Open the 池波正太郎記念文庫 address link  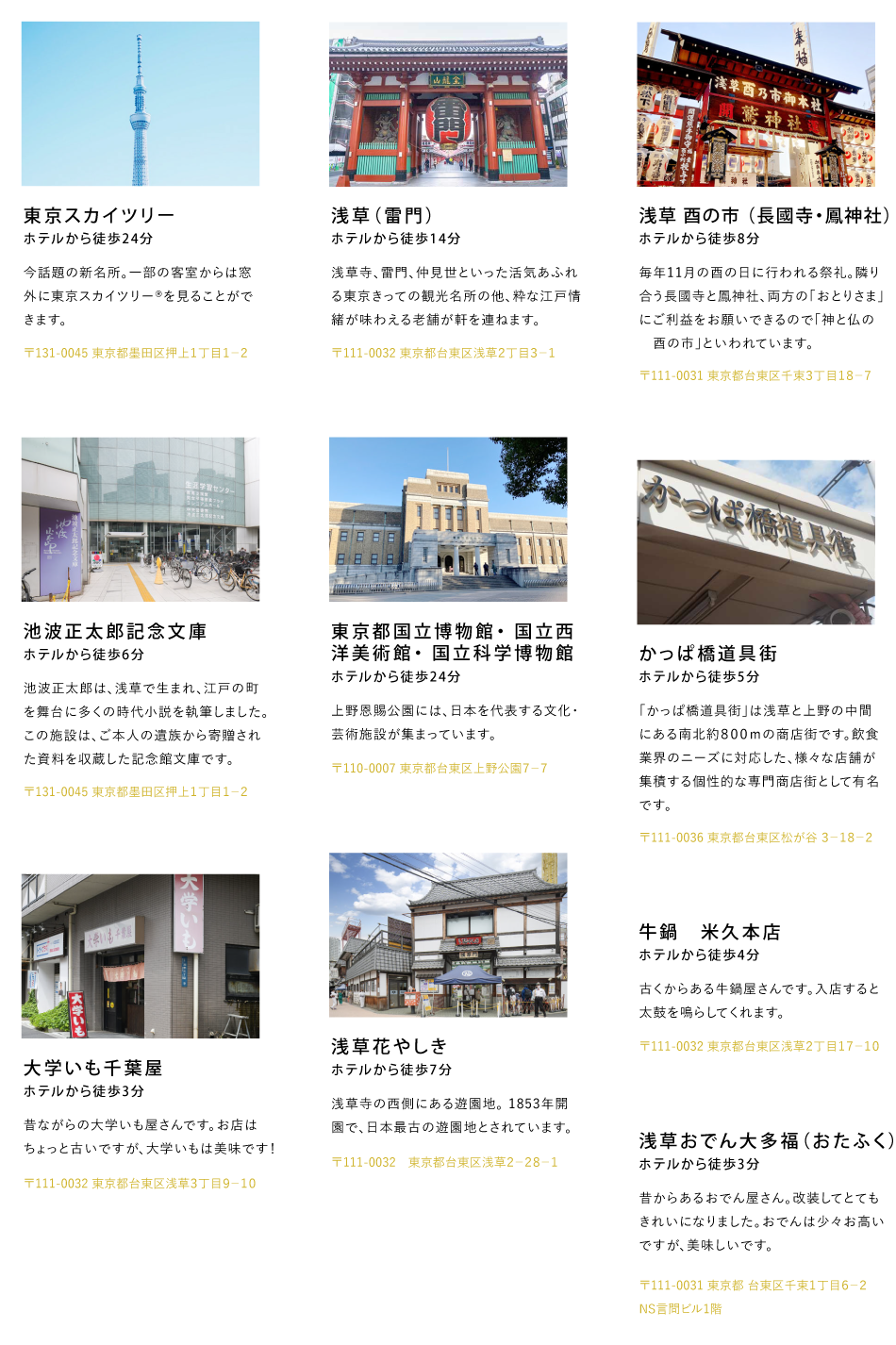pos(136,791)
